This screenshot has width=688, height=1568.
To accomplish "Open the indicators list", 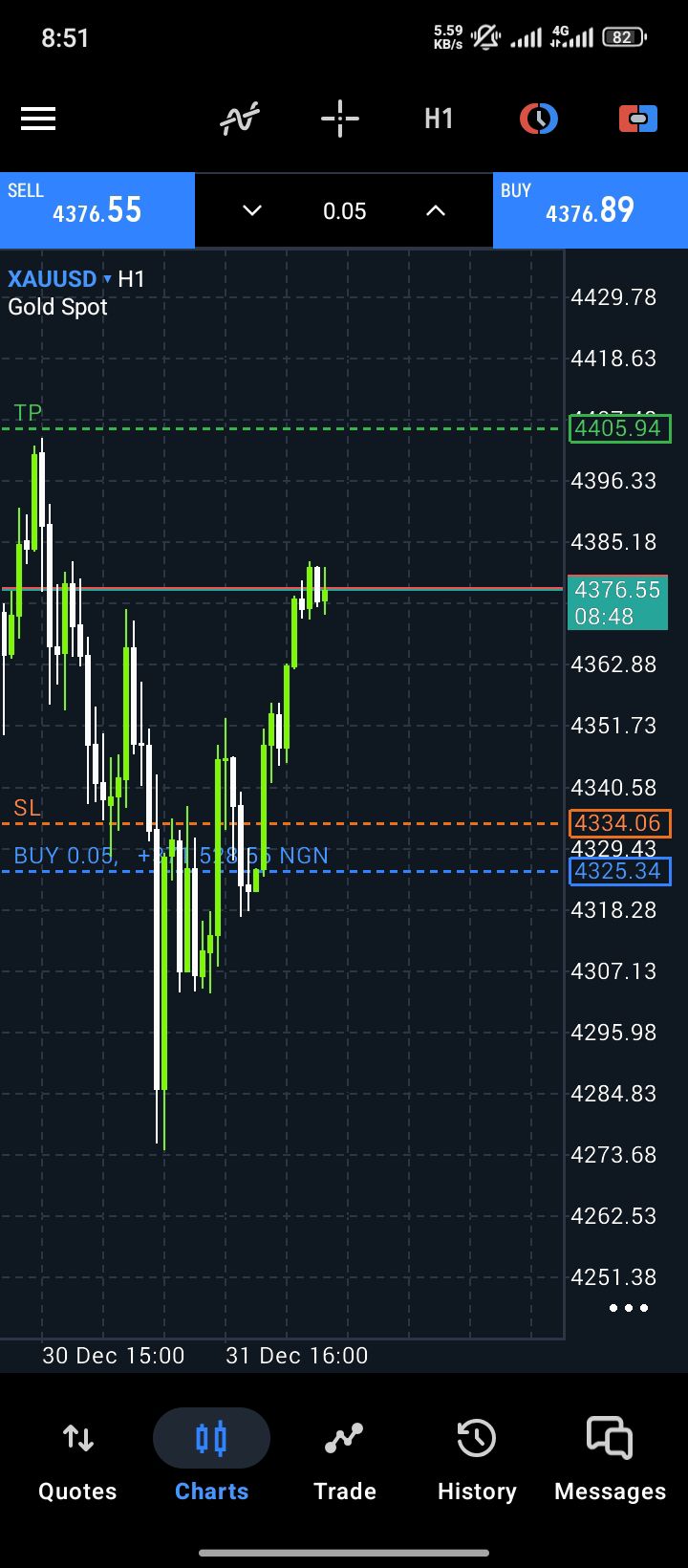I will click(x=240, y=119).
